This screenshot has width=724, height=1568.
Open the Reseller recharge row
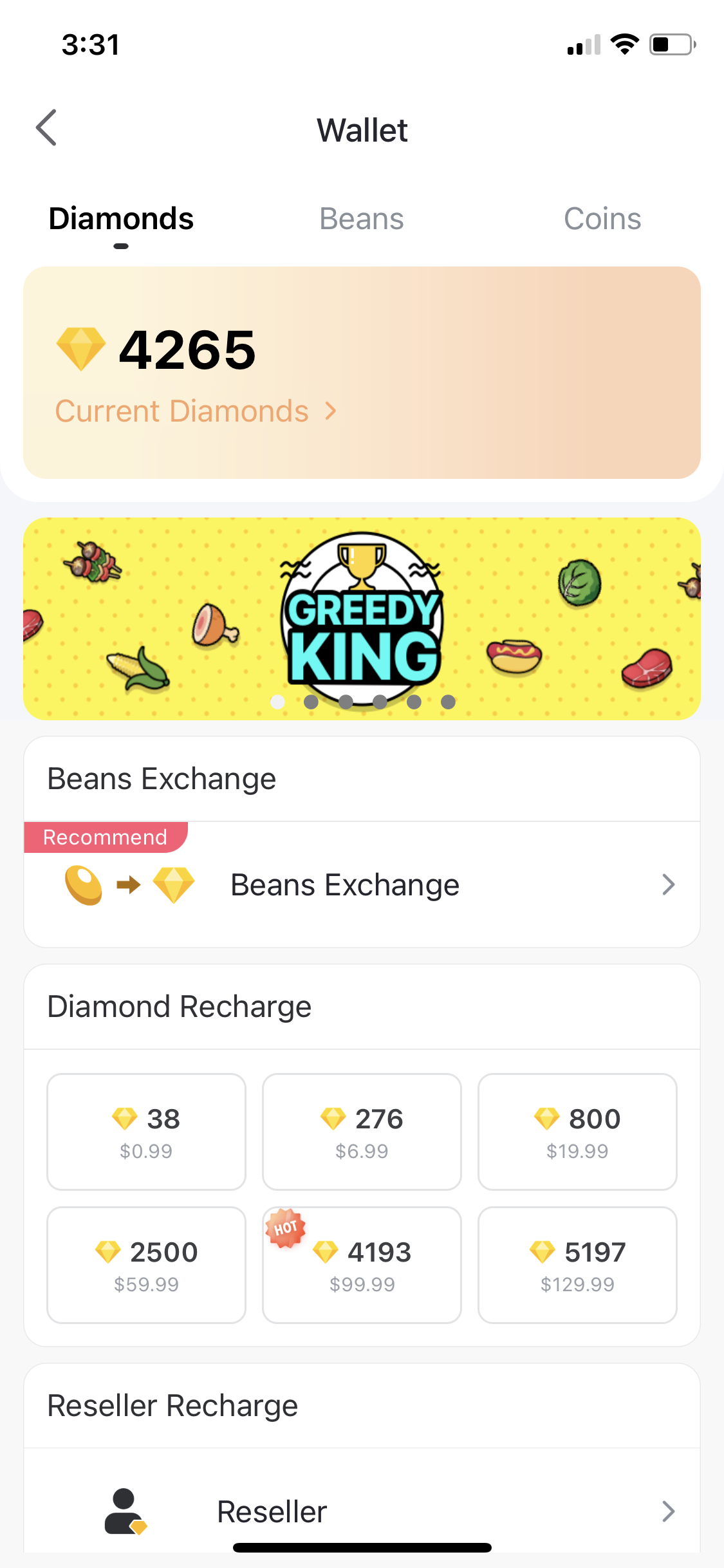(x=362, y=1511)
